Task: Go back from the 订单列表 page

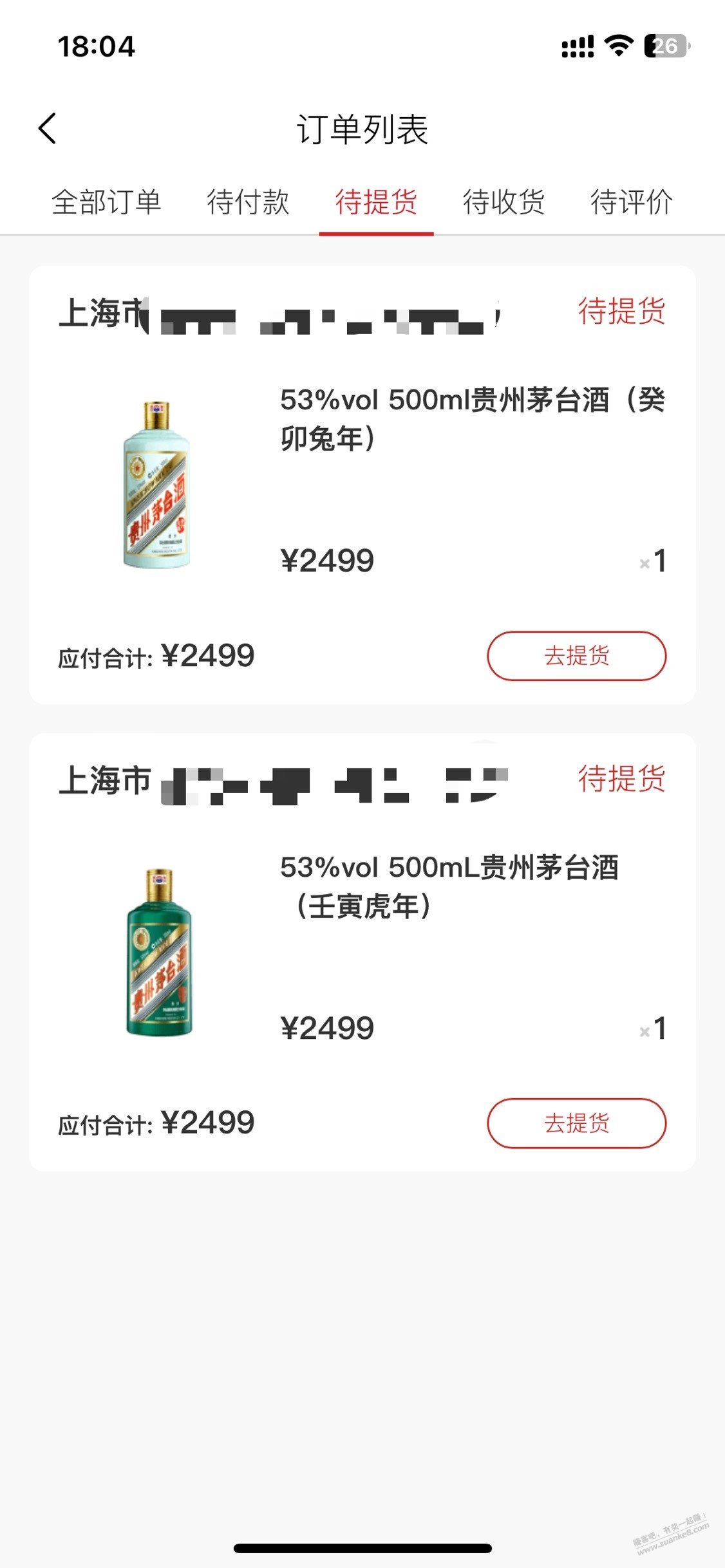Action: (48, 128)
